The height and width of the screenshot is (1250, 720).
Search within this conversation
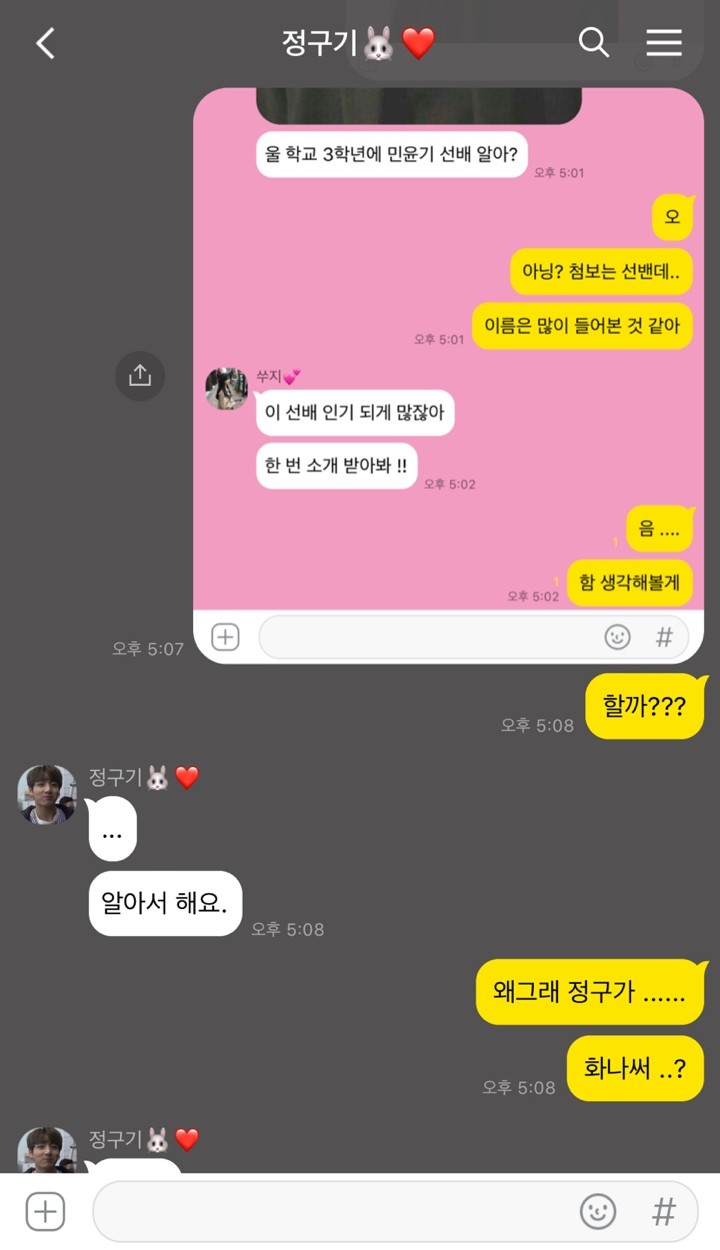coord(593,43)
